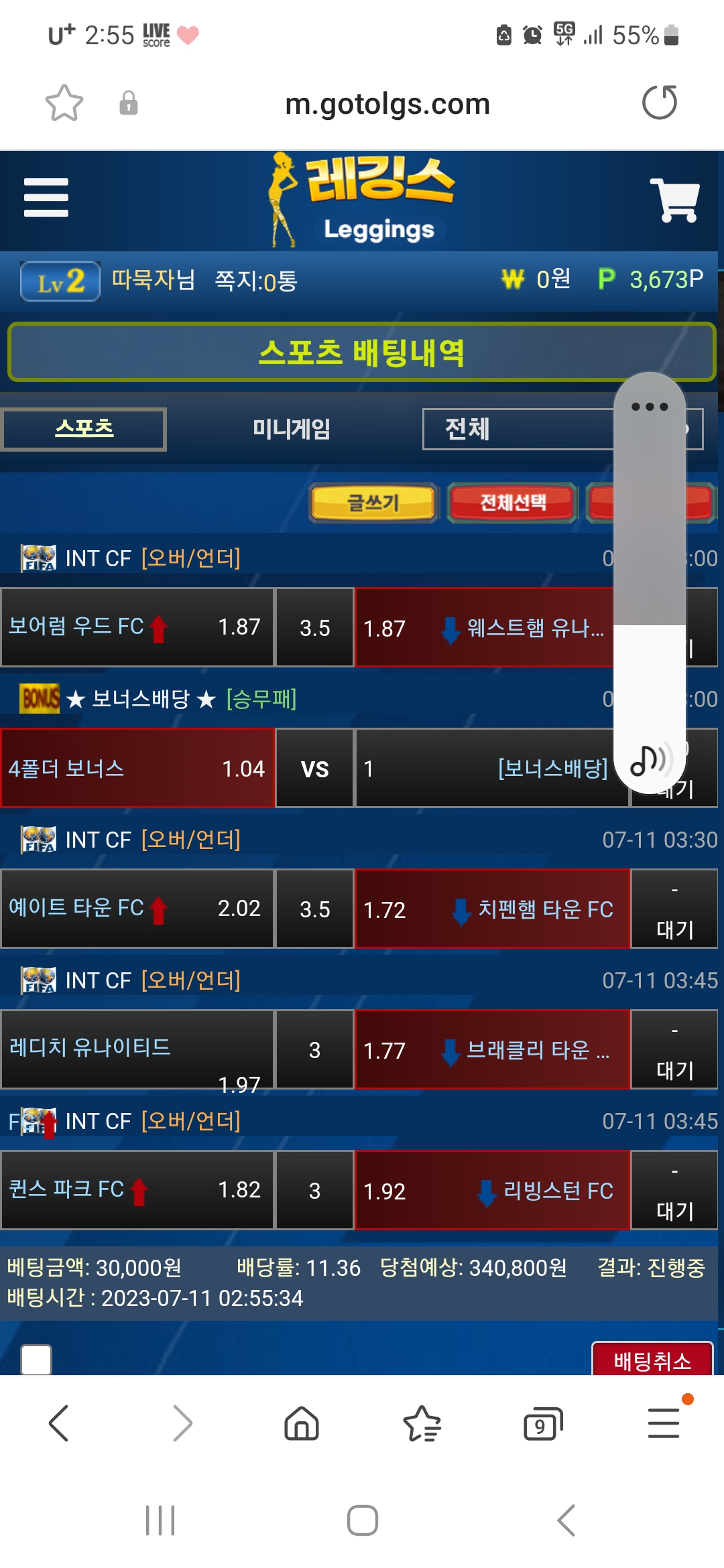View the nine open browser tabs

pos(542,1423)
